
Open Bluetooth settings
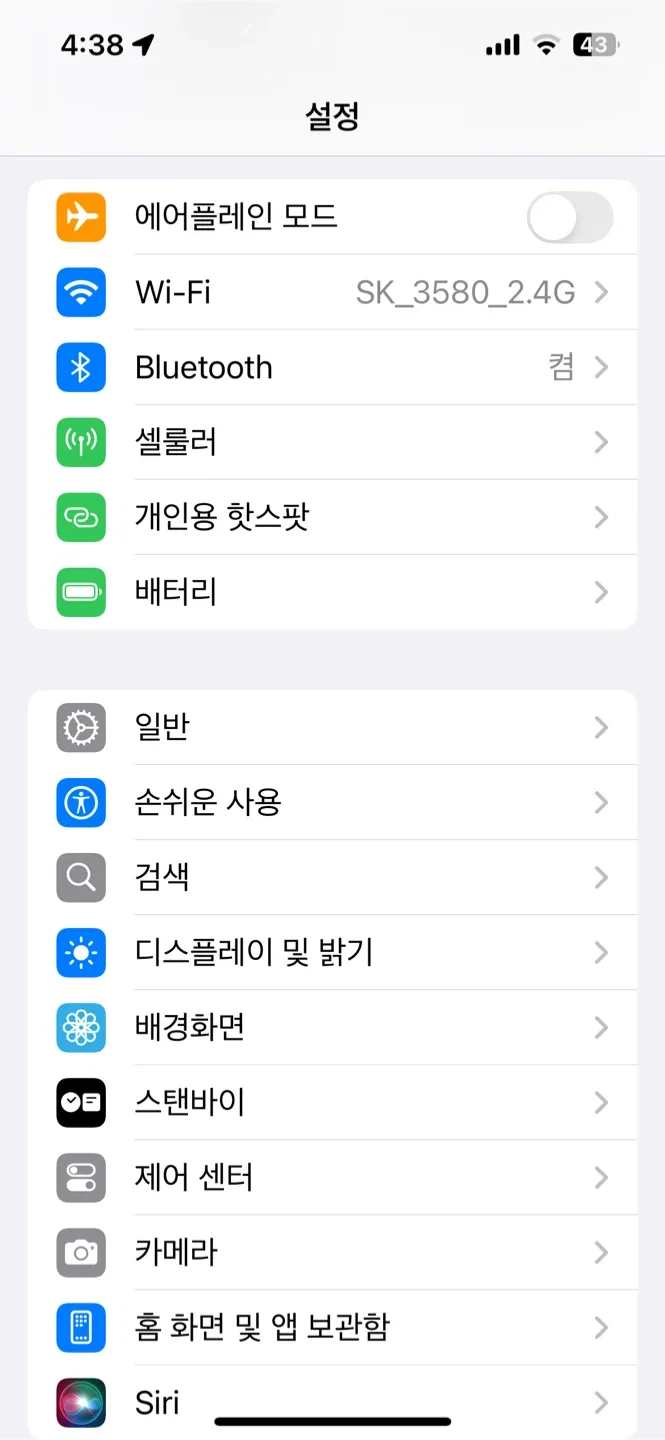pyautogui.click(x=332, y=367)
